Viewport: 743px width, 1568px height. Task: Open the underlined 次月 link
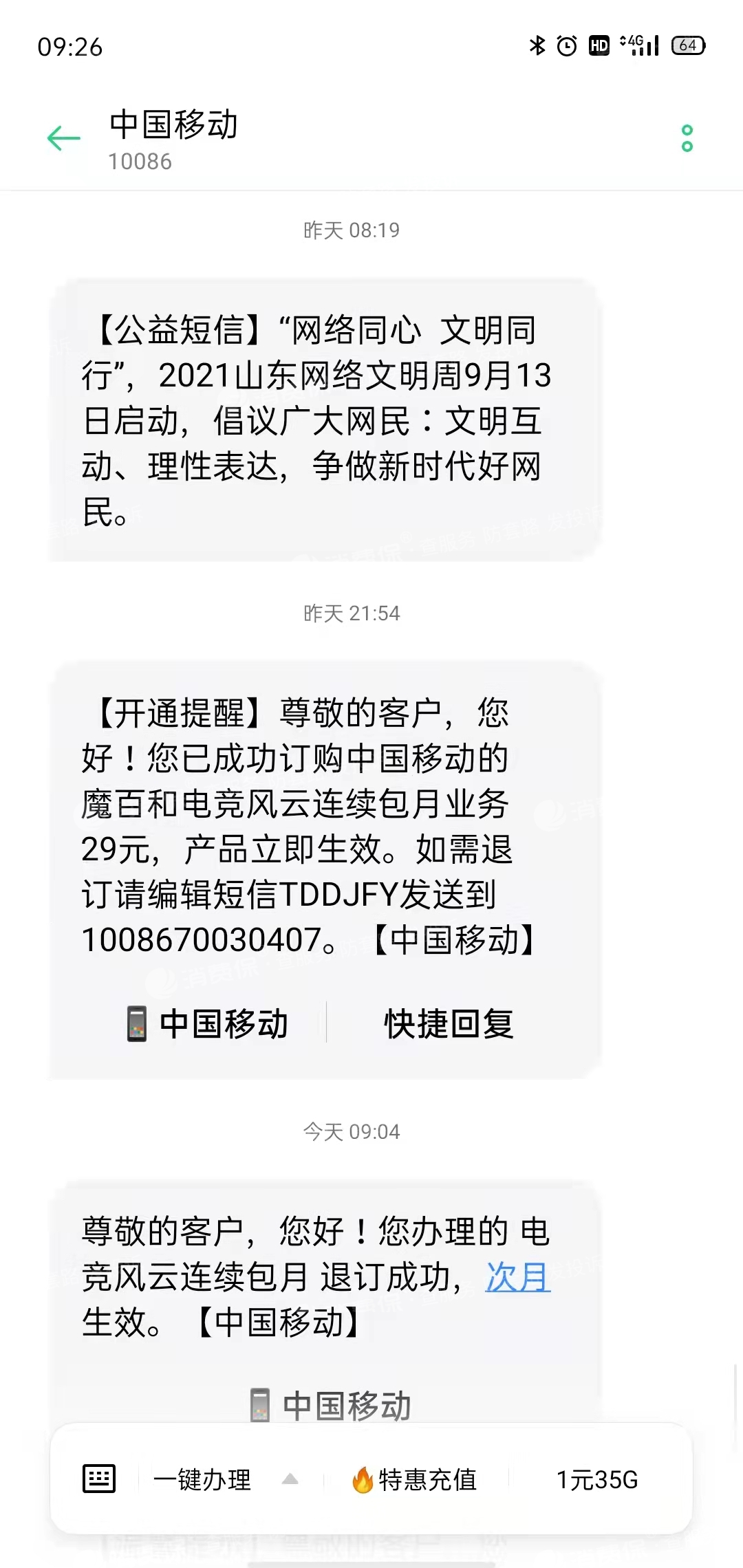click(517, 1278)
